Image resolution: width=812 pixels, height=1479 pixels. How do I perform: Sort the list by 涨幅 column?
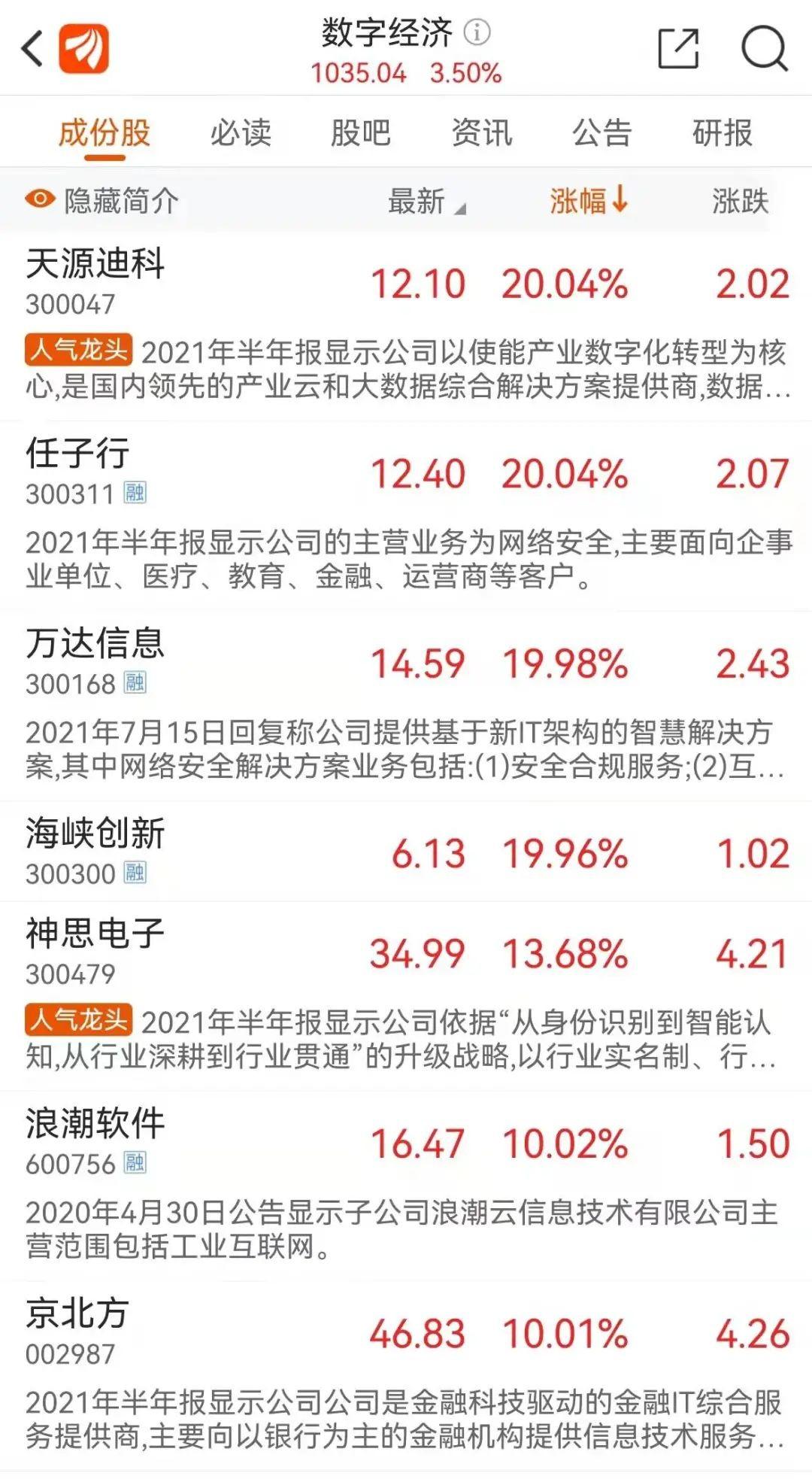click(589, 200)
